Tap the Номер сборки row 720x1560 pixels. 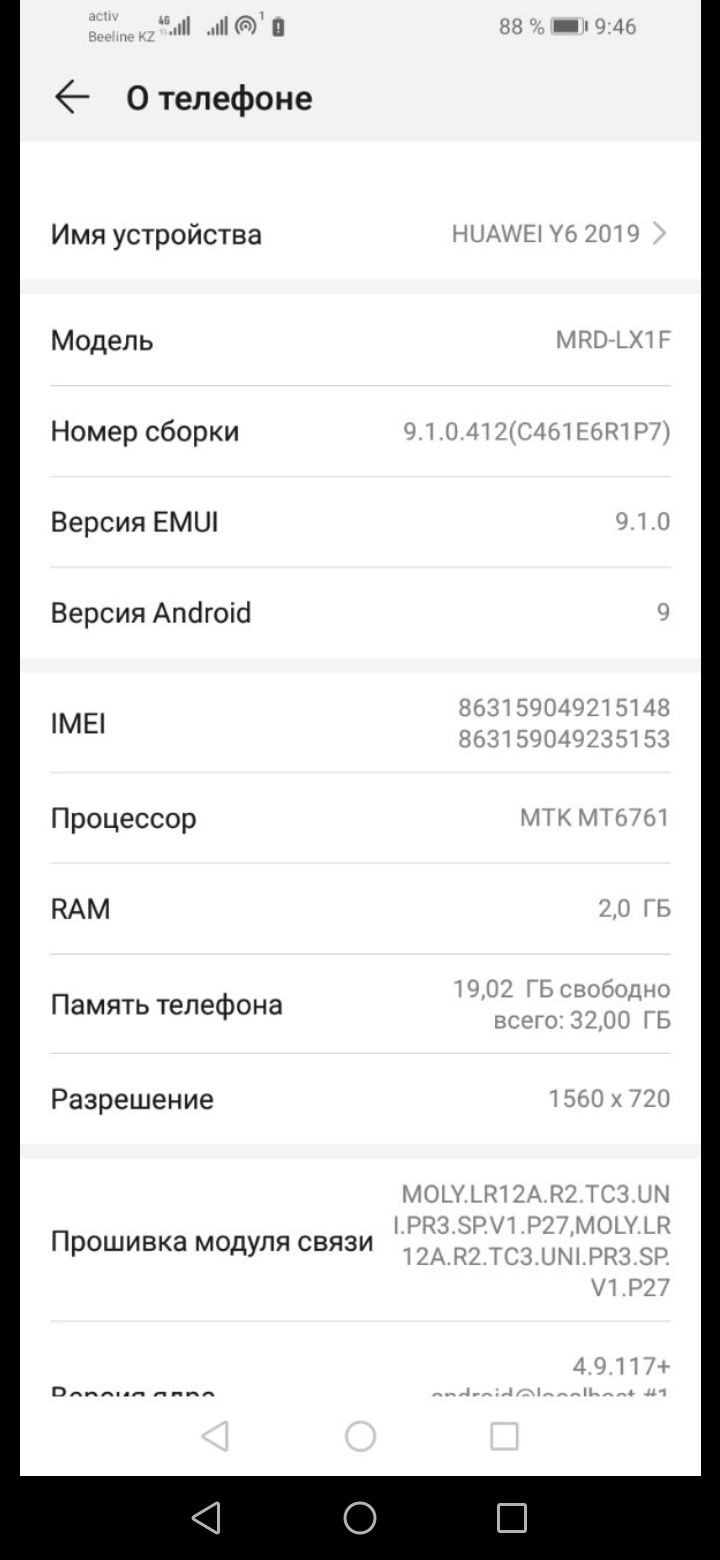pyautogui.click(x=360, y=431)
